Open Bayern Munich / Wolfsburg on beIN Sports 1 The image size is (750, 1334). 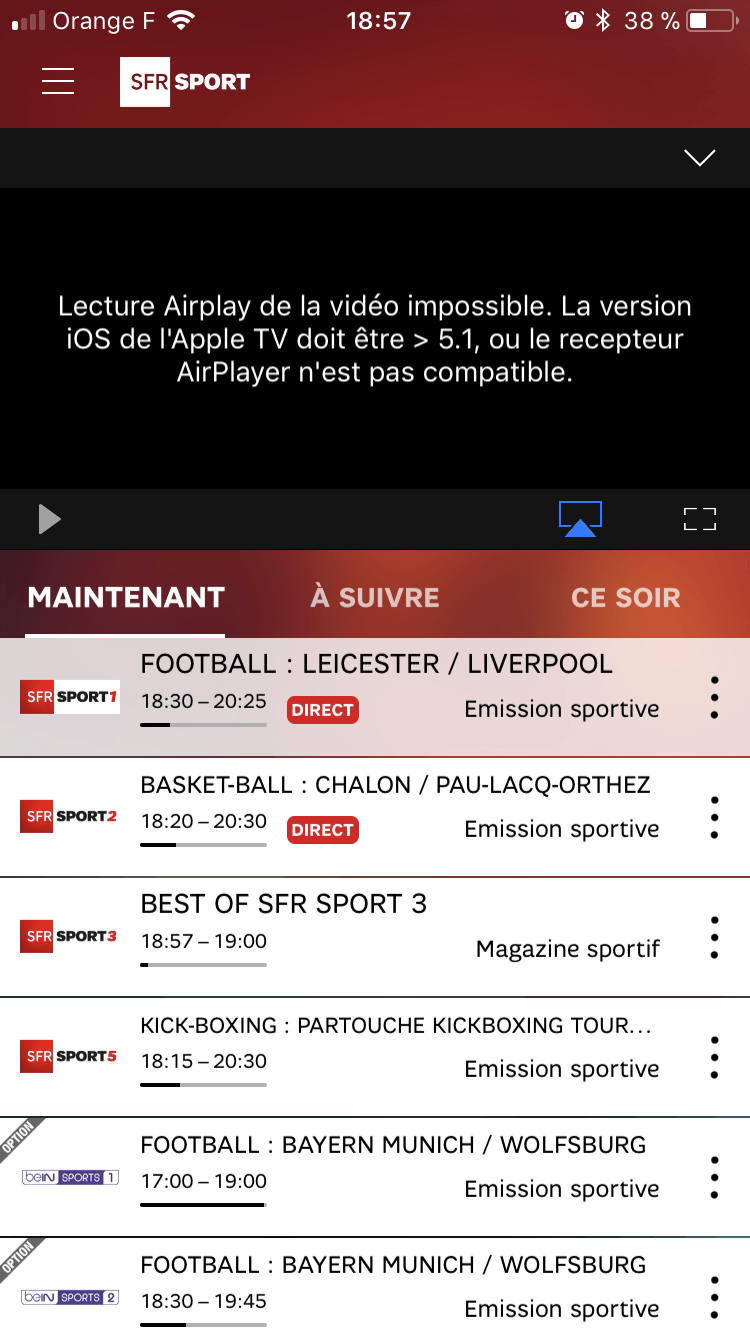click(375, 1177)
